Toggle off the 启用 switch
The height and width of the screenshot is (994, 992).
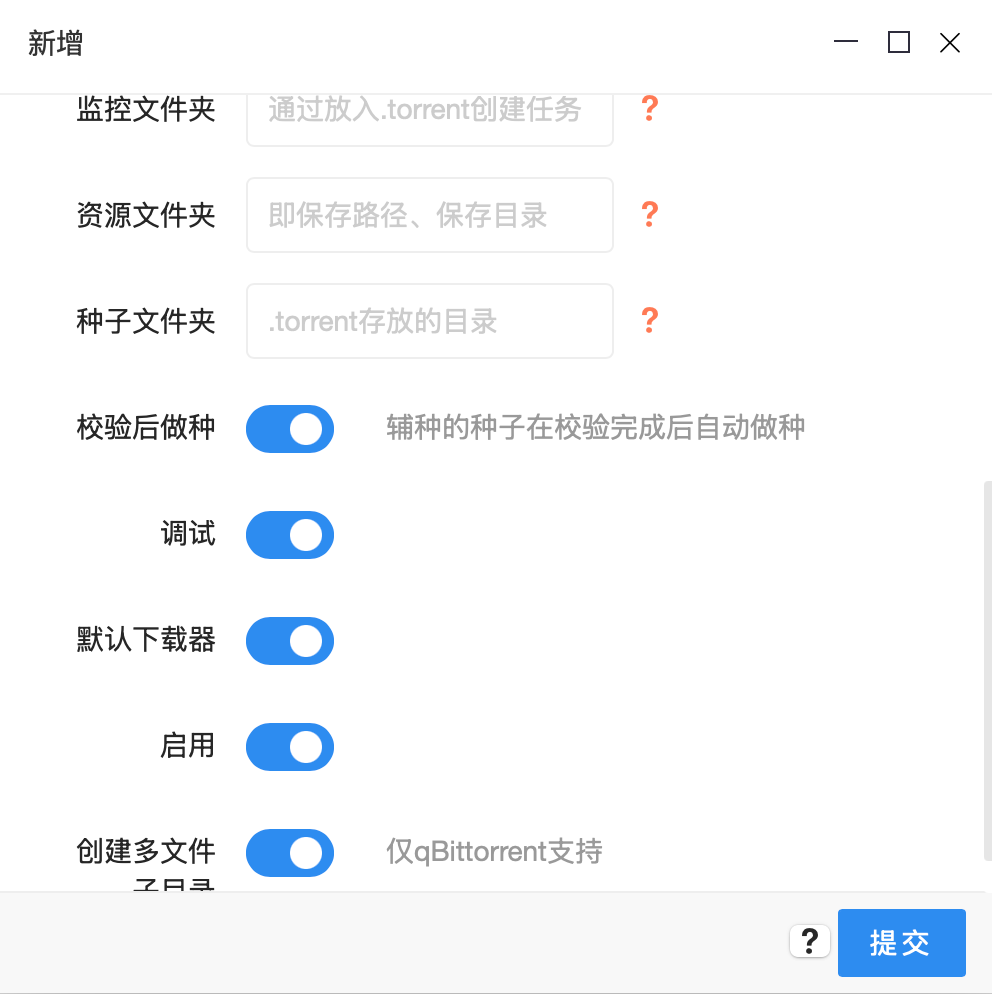pyautogui.click(x=290, y=747)
